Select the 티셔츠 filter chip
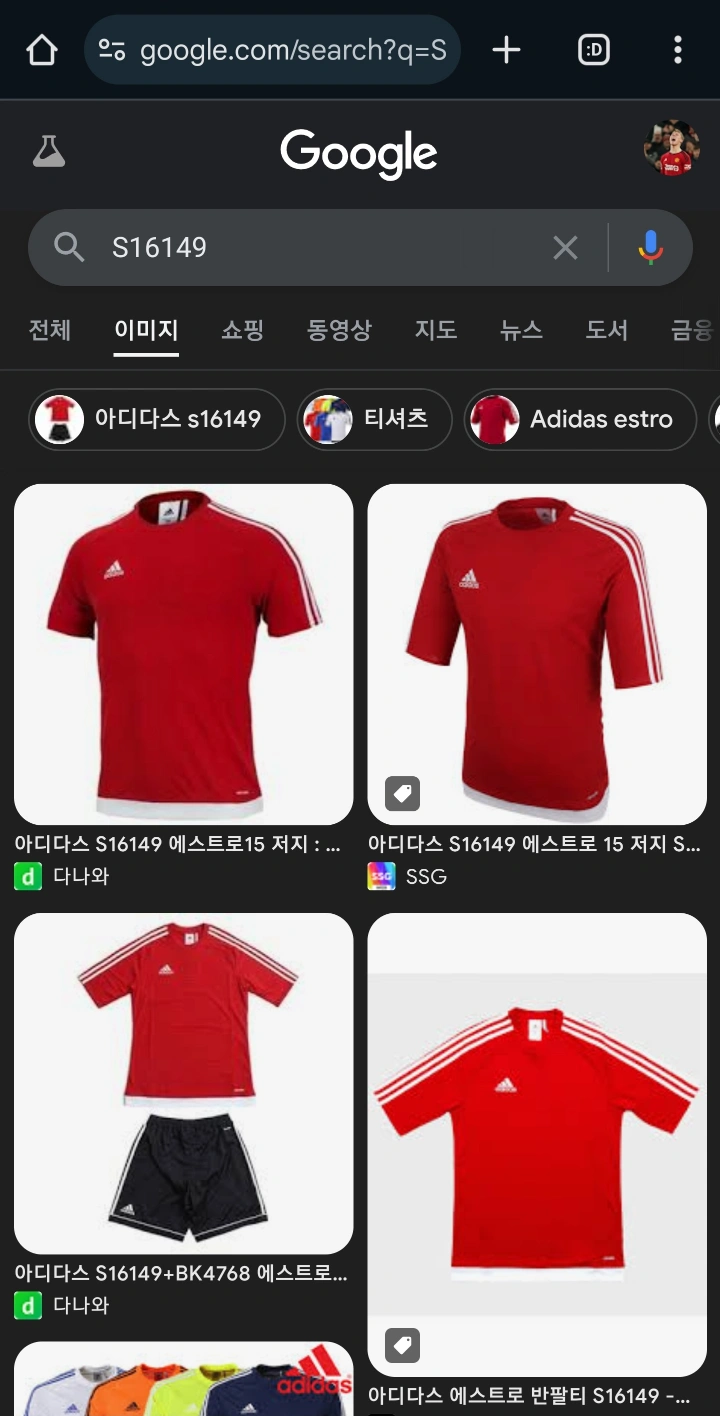720x1416 pixels. point(375,419)
